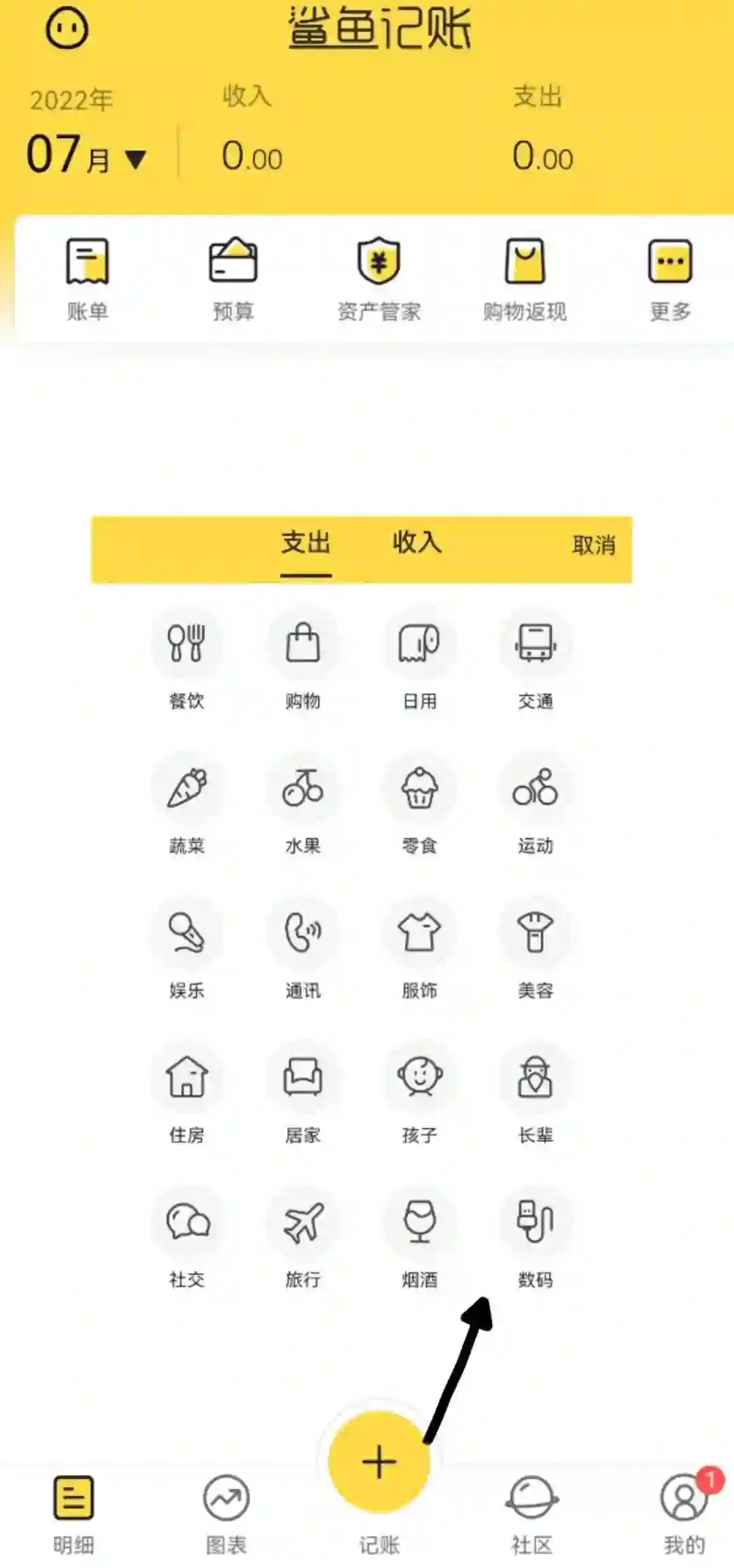Go to the 社区 community tab
This screenshot has width=734, height=1568.
[x=531, y=1511]
